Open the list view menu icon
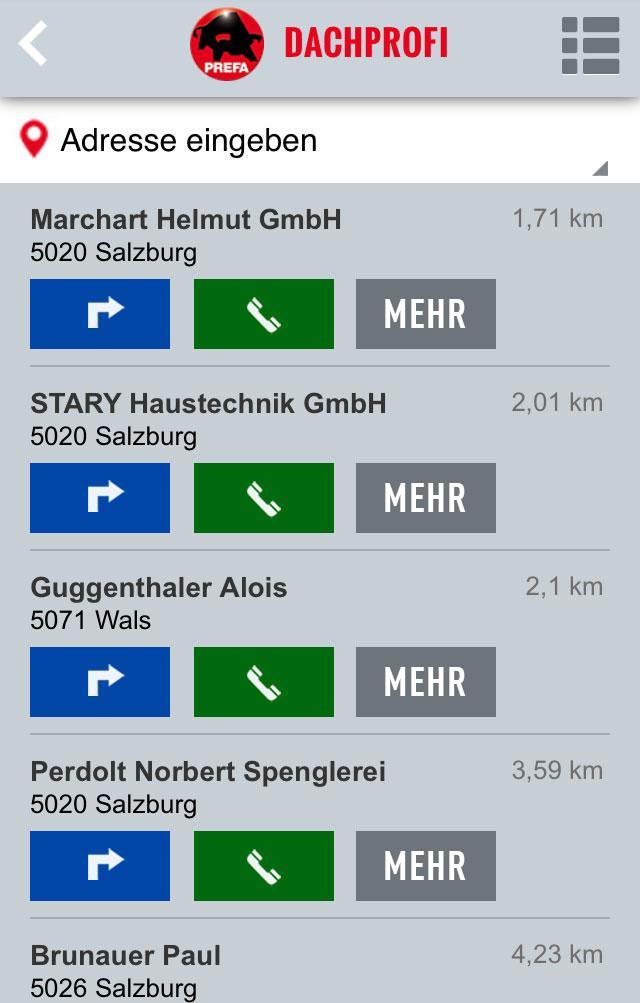640x1003 pixels. pos(590,45)
